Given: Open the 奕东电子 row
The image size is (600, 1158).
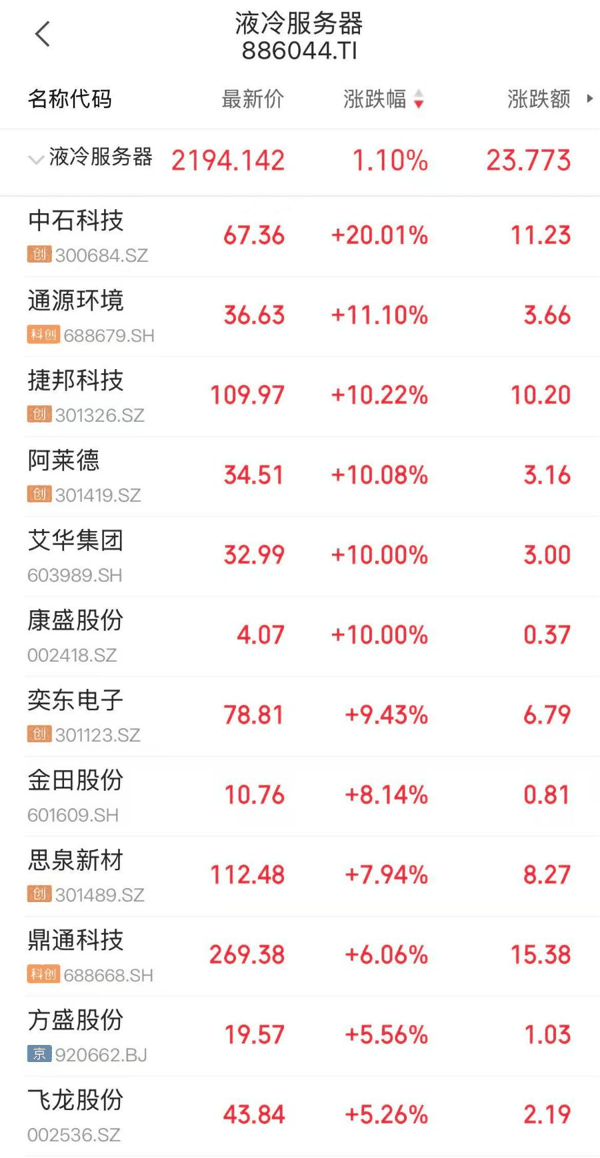Looking at the screenshot, I should (300, 716).
